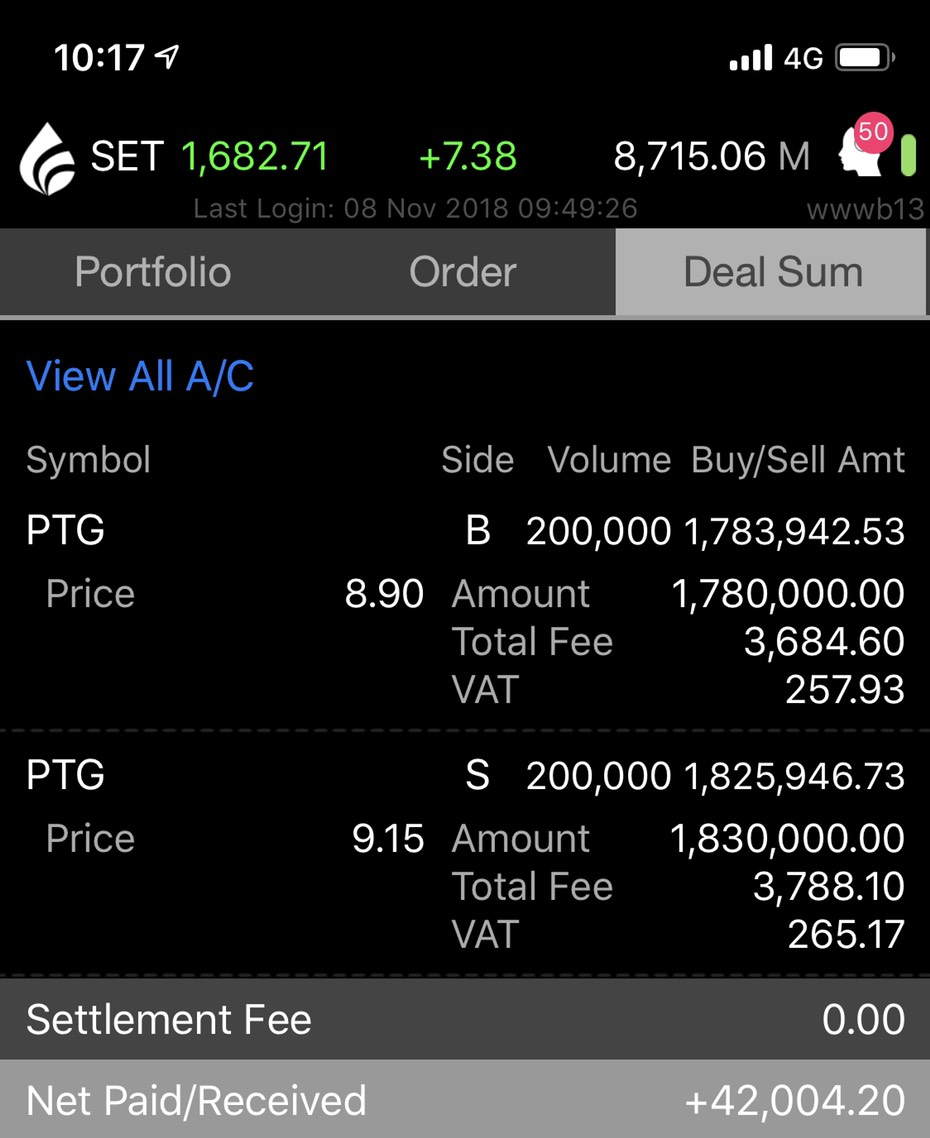Open the head icon with 50 badge
The image size is (930, 1138).
tap(862, 152)
